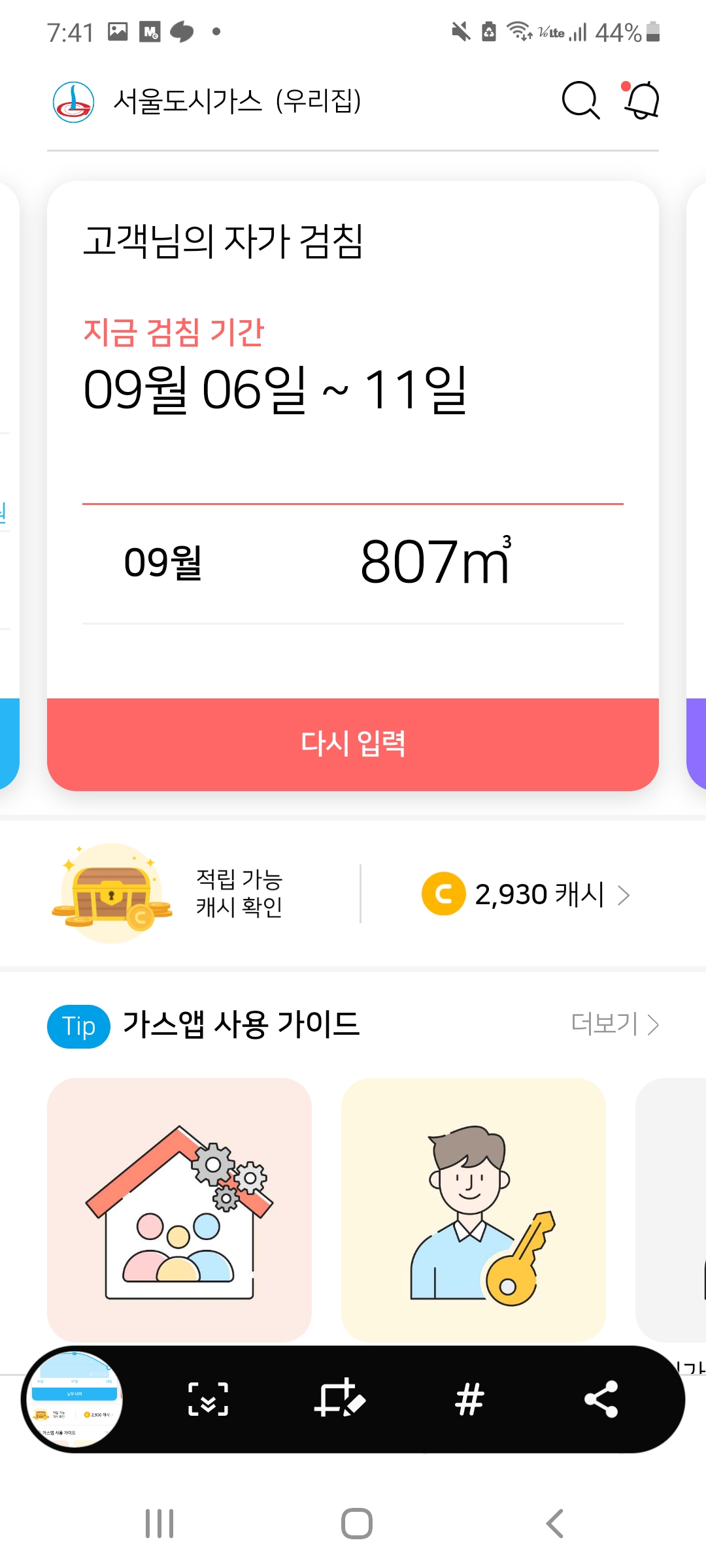Open recent apps from the navigation bar

[160, 1524]
